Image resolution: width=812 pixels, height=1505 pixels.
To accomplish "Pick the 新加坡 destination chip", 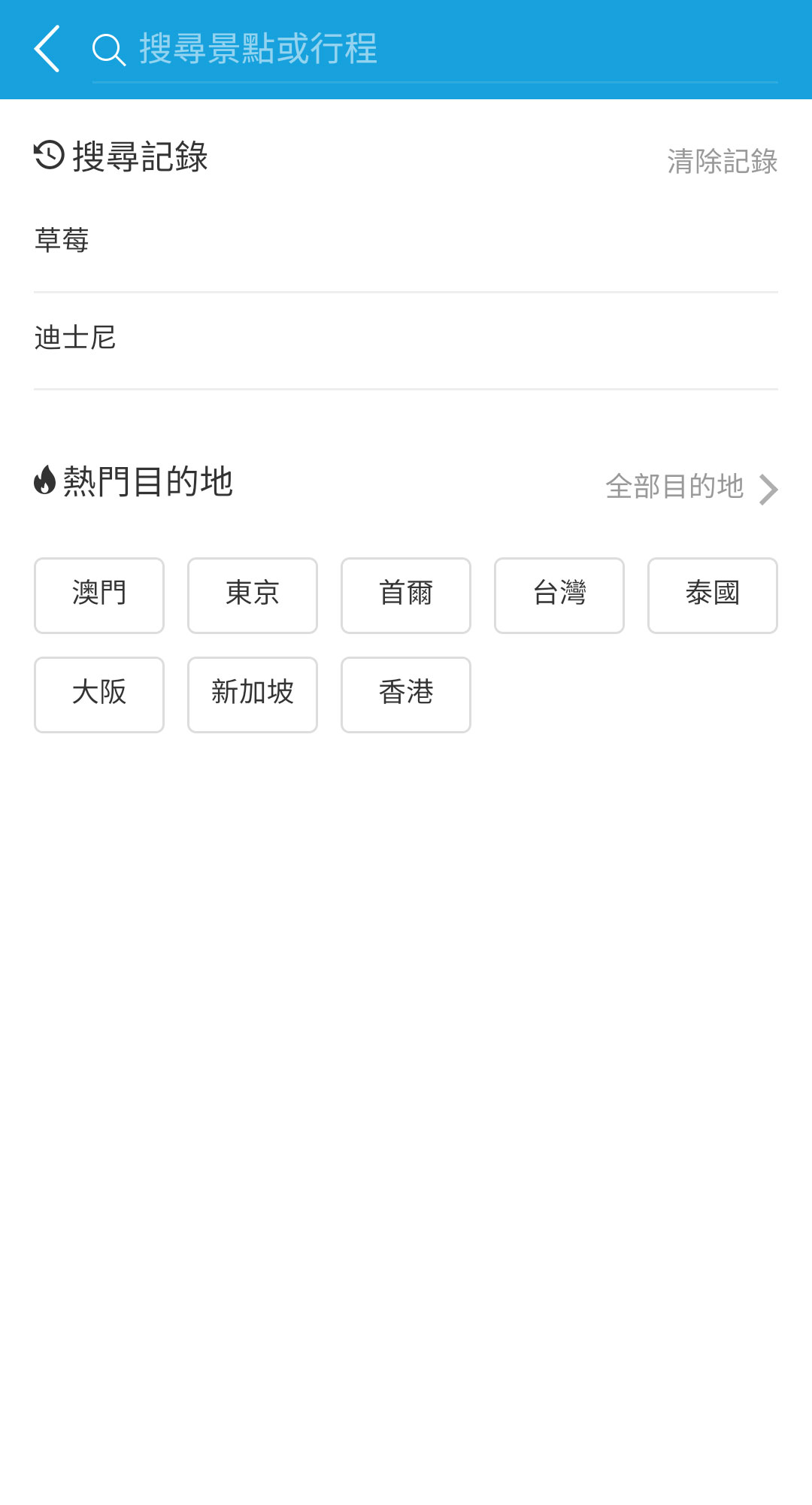I will (x=253, y=694).
